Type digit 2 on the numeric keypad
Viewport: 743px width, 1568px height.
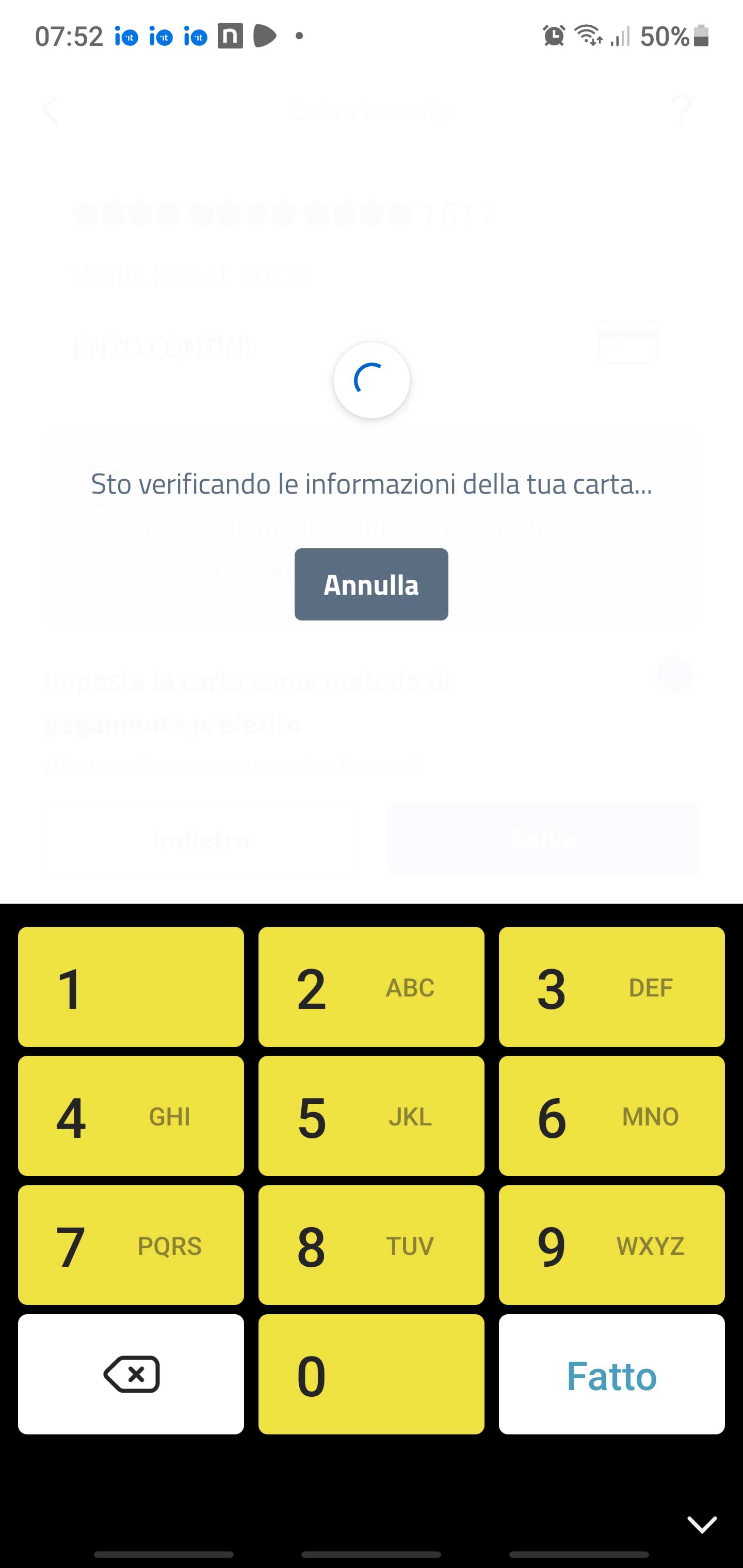(371, 987)
